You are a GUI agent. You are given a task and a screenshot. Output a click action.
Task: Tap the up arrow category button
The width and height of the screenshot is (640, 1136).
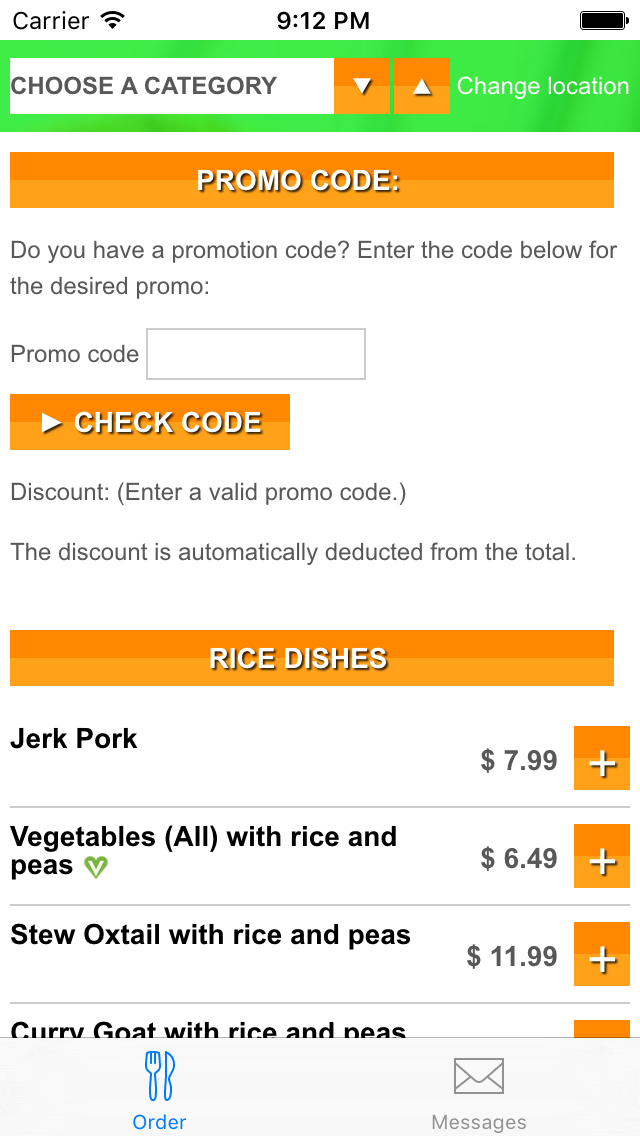click(422, 86)
